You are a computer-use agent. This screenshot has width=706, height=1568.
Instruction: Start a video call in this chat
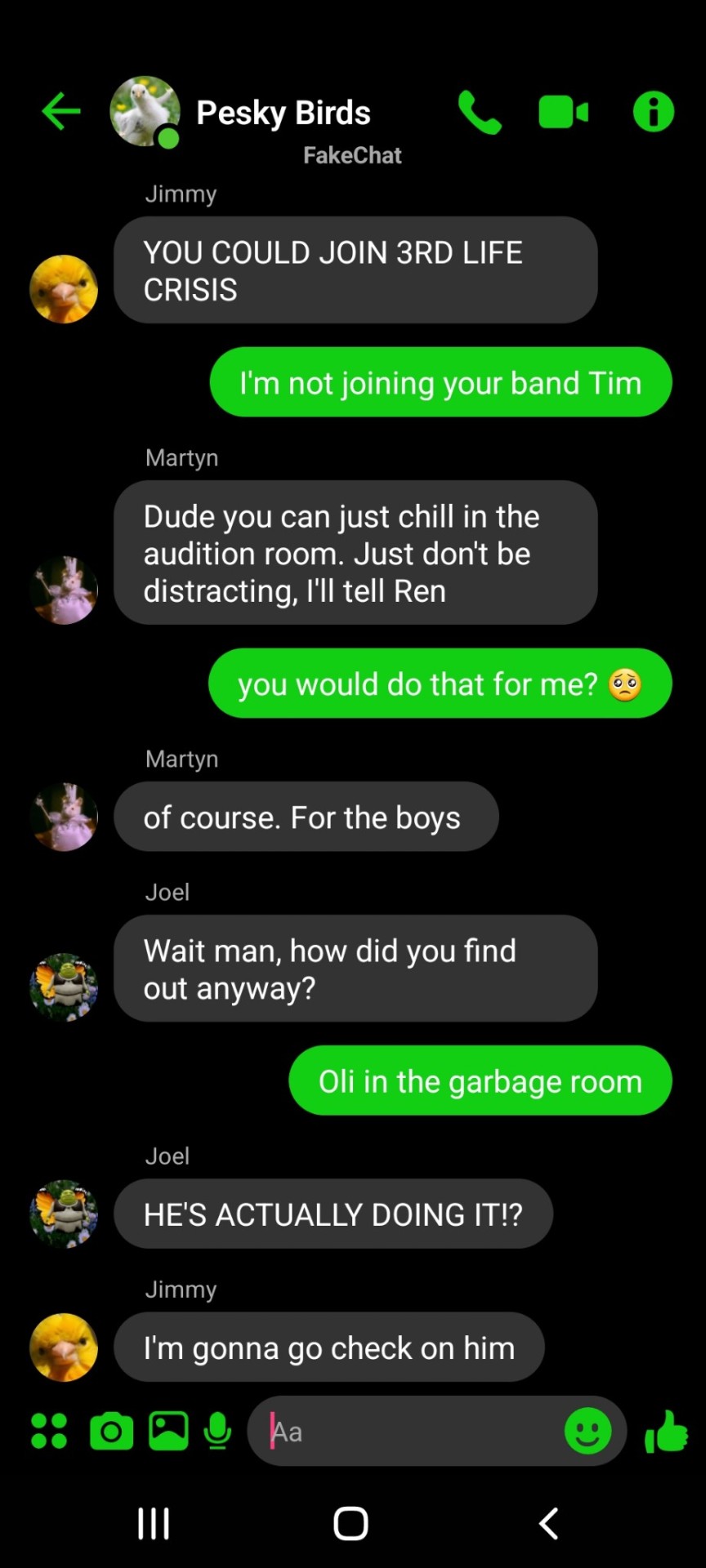click(x=563, y=112)
